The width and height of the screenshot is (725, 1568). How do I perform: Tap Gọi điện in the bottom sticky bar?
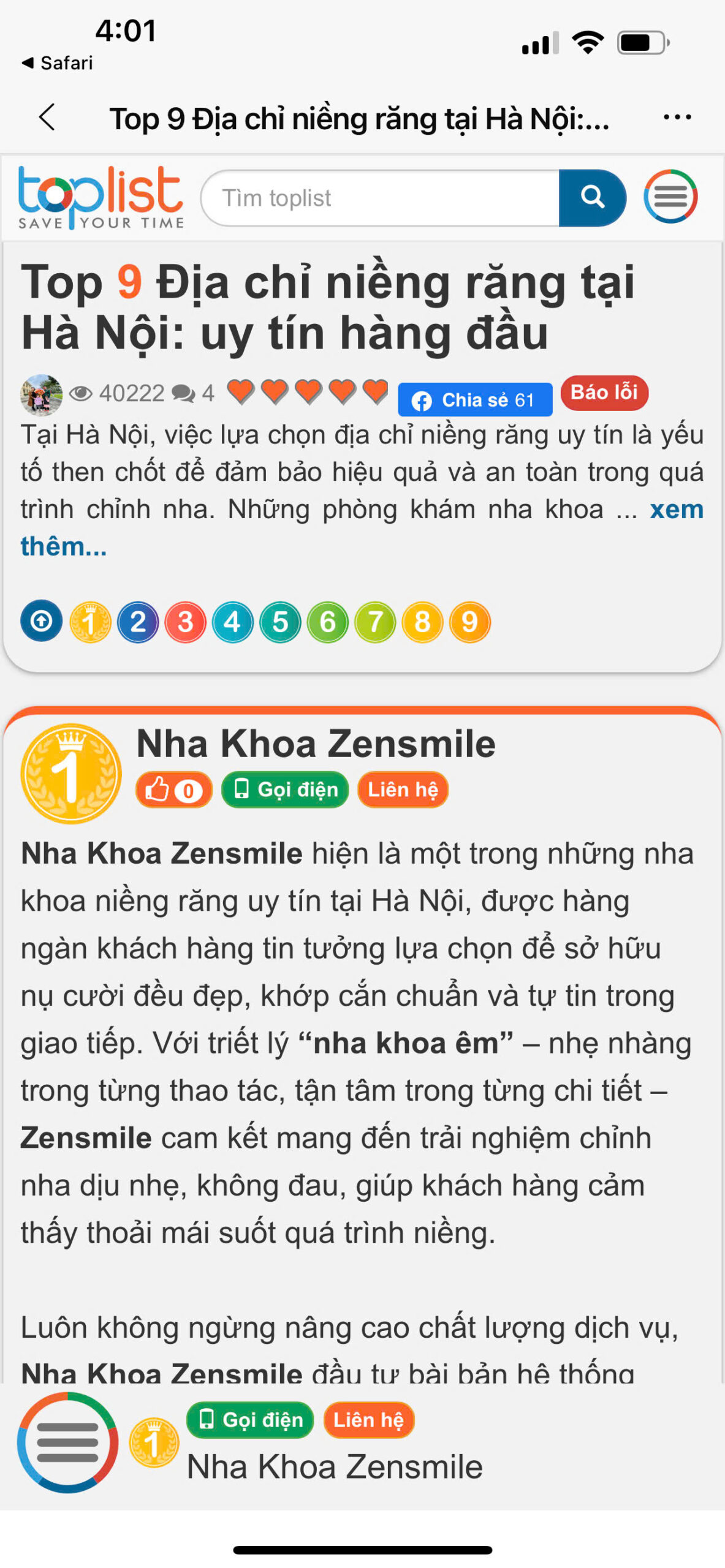pos(250,1420)
